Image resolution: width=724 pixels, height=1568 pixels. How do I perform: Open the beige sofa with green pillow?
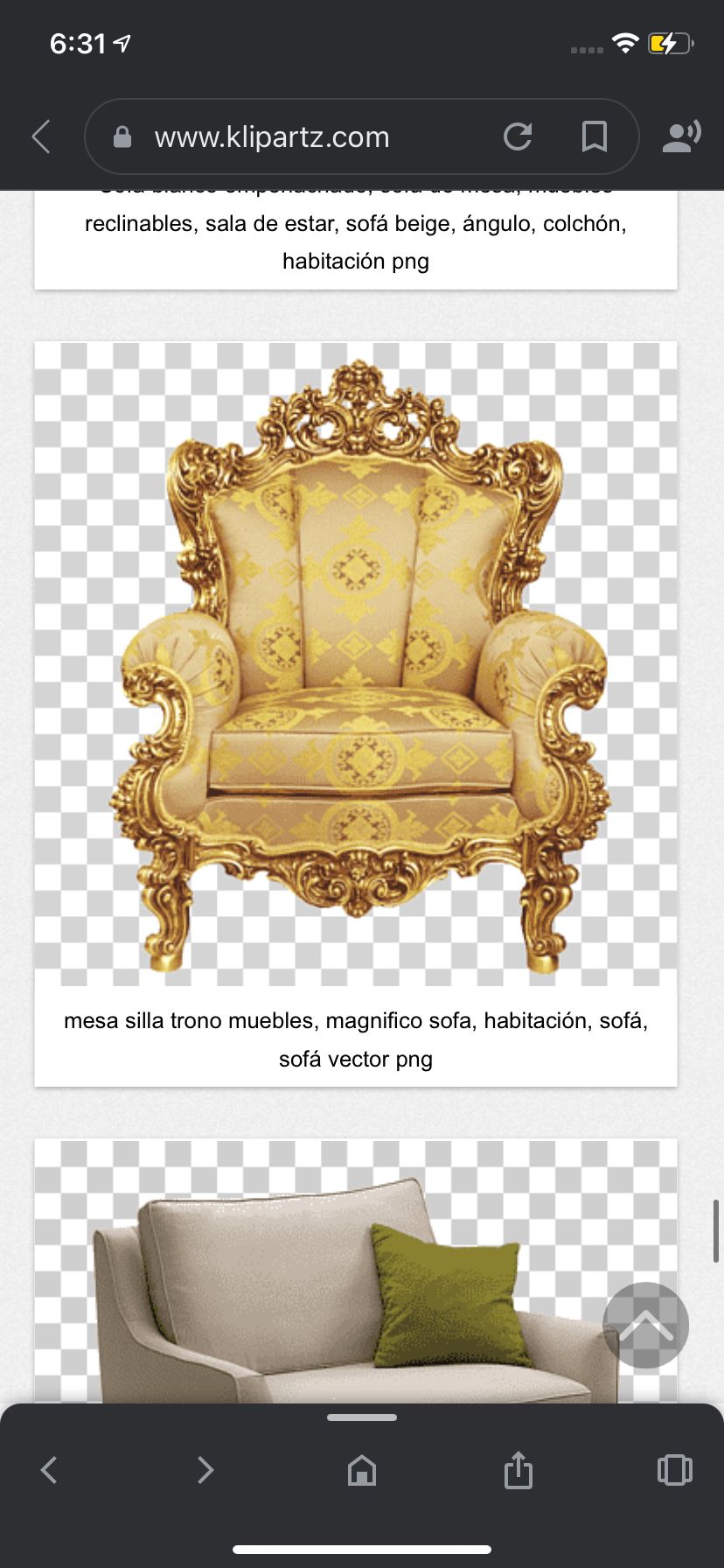click(x=350, y=1286)
